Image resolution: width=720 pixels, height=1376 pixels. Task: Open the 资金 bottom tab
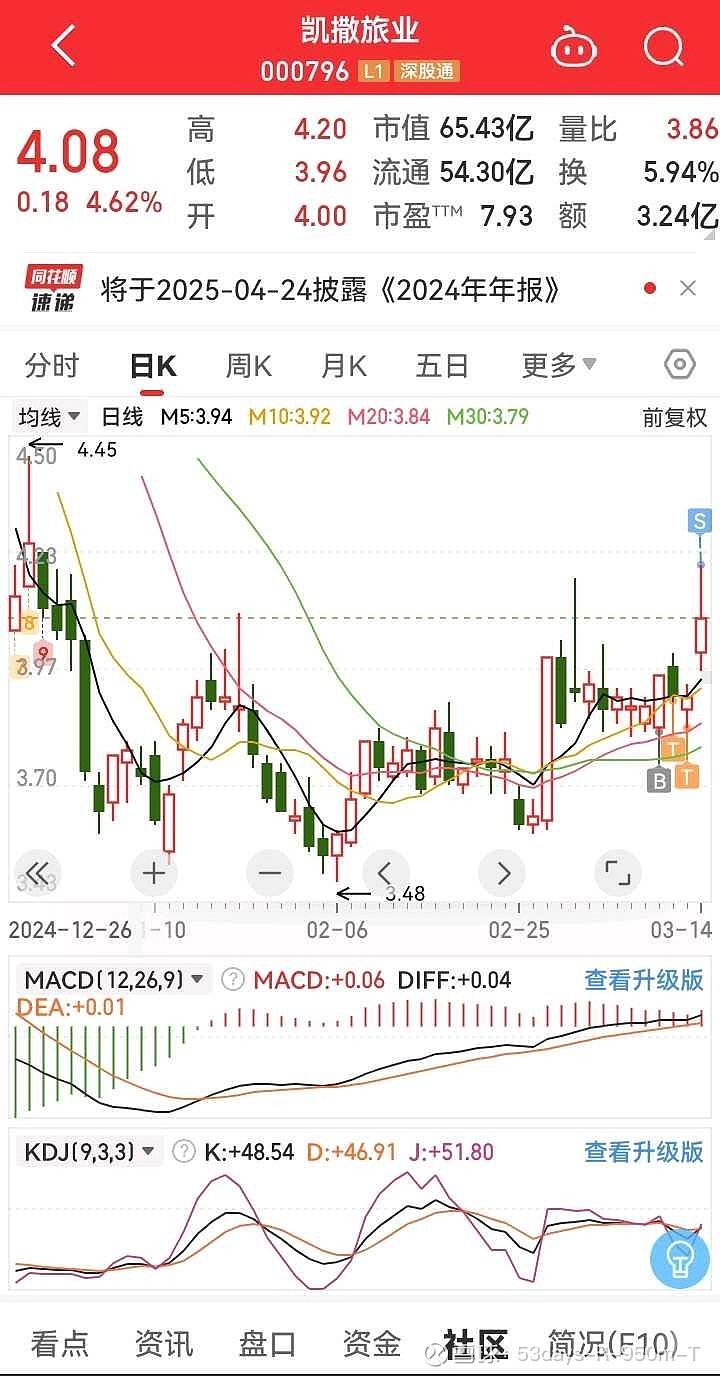pyautogui.click(x=371, y=1343)
